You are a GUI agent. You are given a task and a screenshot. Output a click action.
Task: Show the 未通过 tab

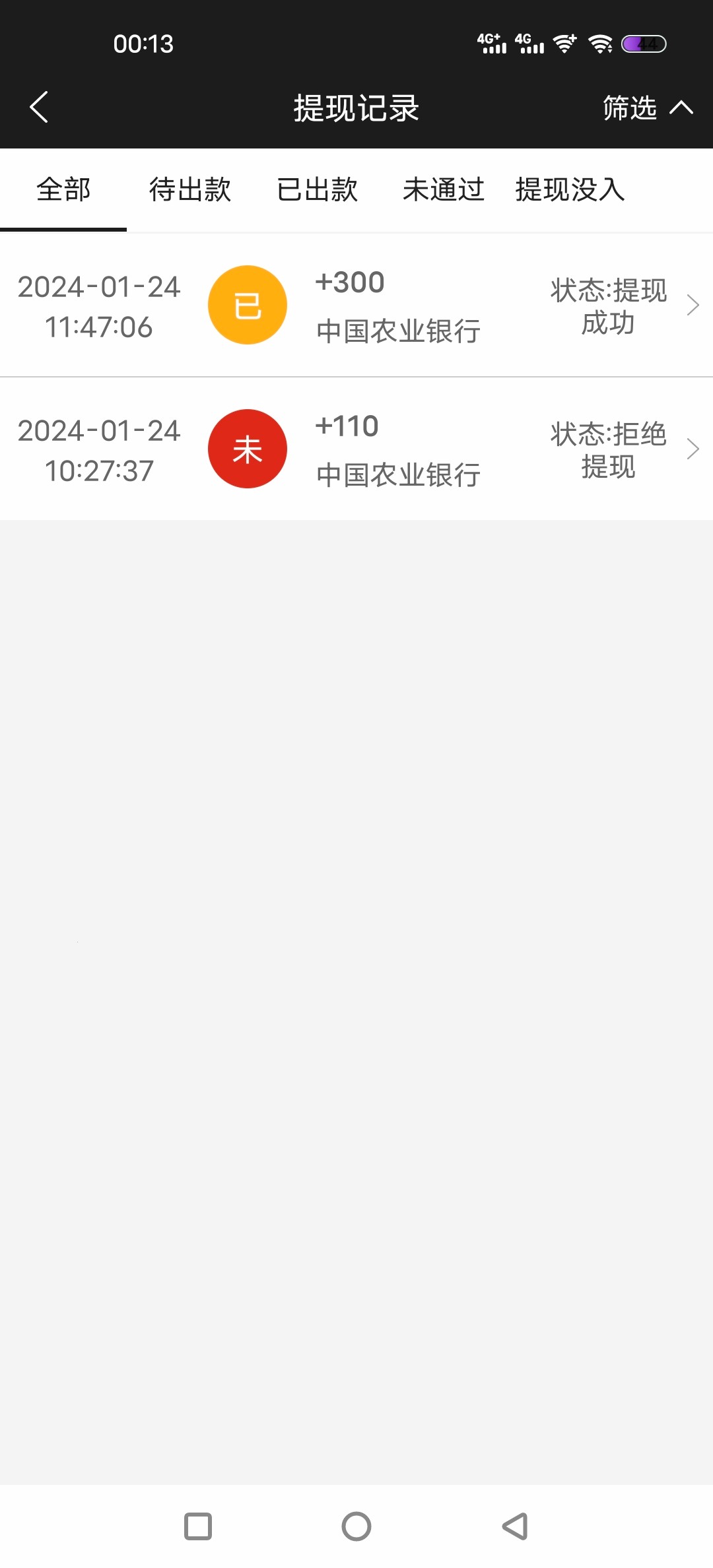tap(444, 190)
